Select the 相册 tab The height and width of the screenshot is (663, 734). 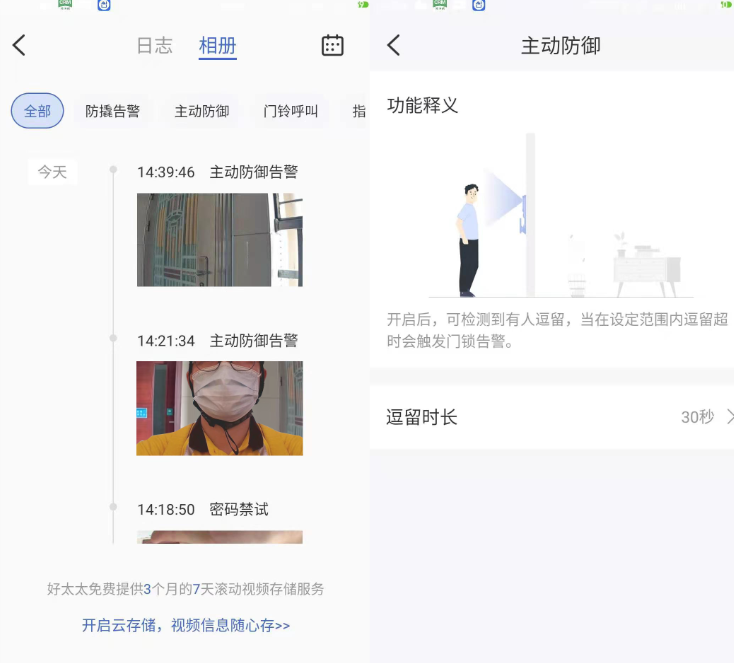pos(217,46)
